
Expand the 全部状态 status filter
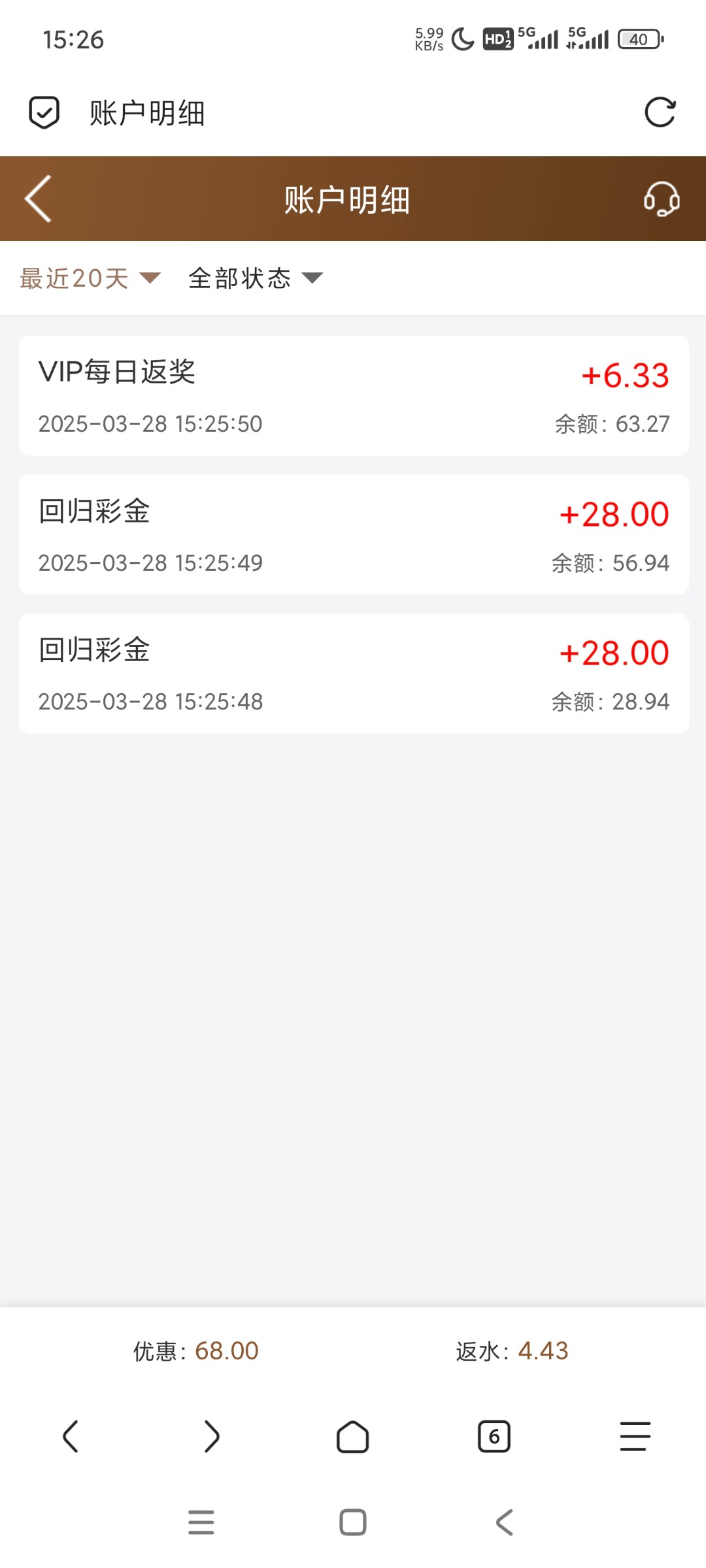(x=256, y=278)
